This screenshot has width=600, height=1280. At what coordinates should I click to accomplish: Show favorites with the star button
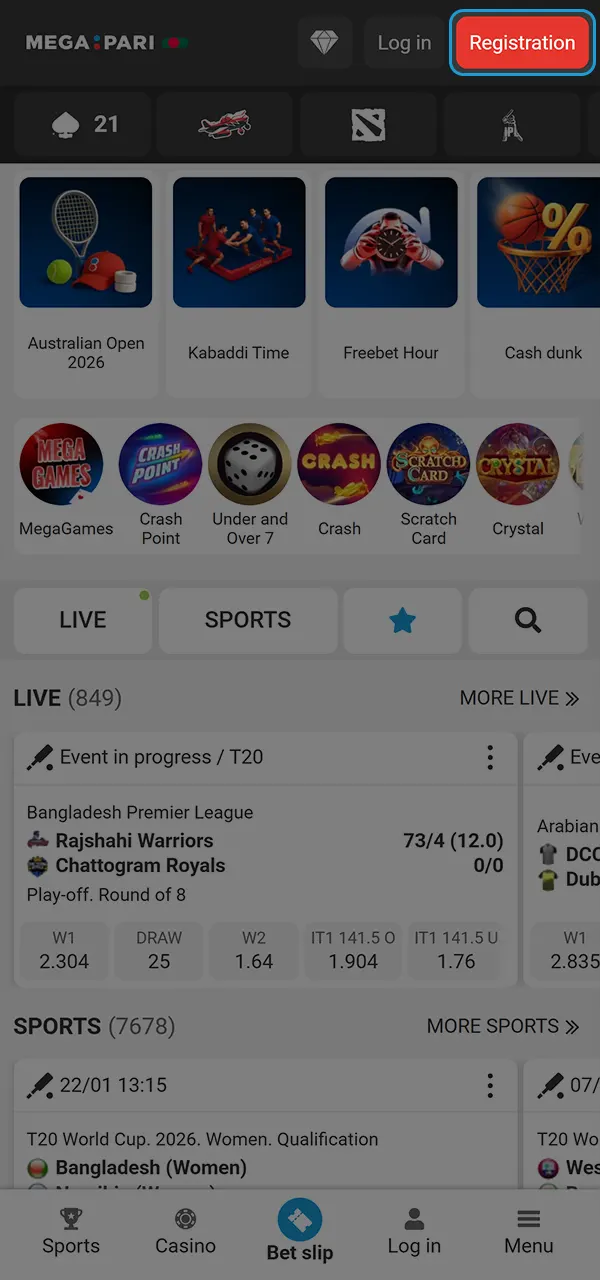[402, 621]
